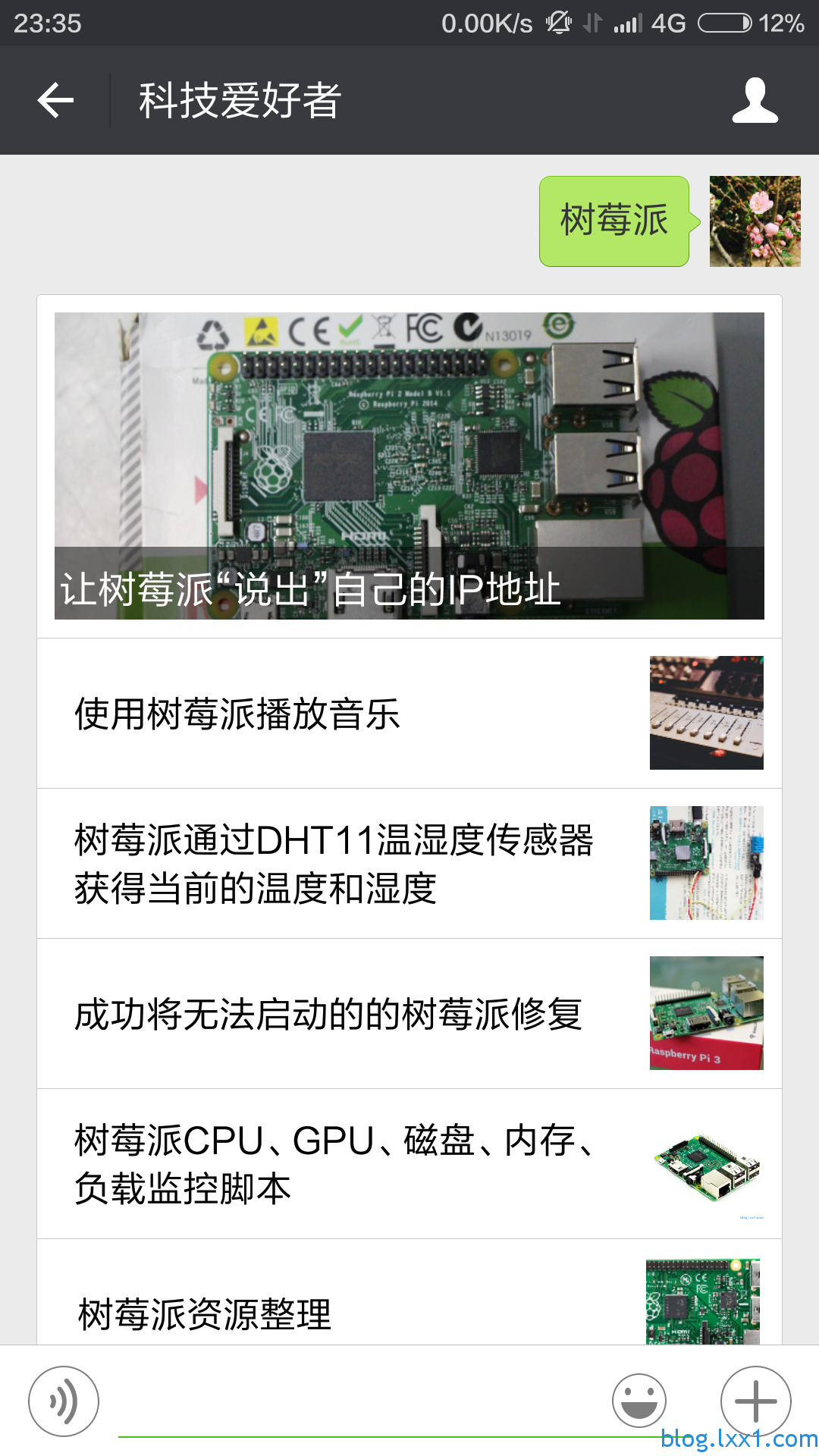Go back using the arrow icon

[55, 100]
